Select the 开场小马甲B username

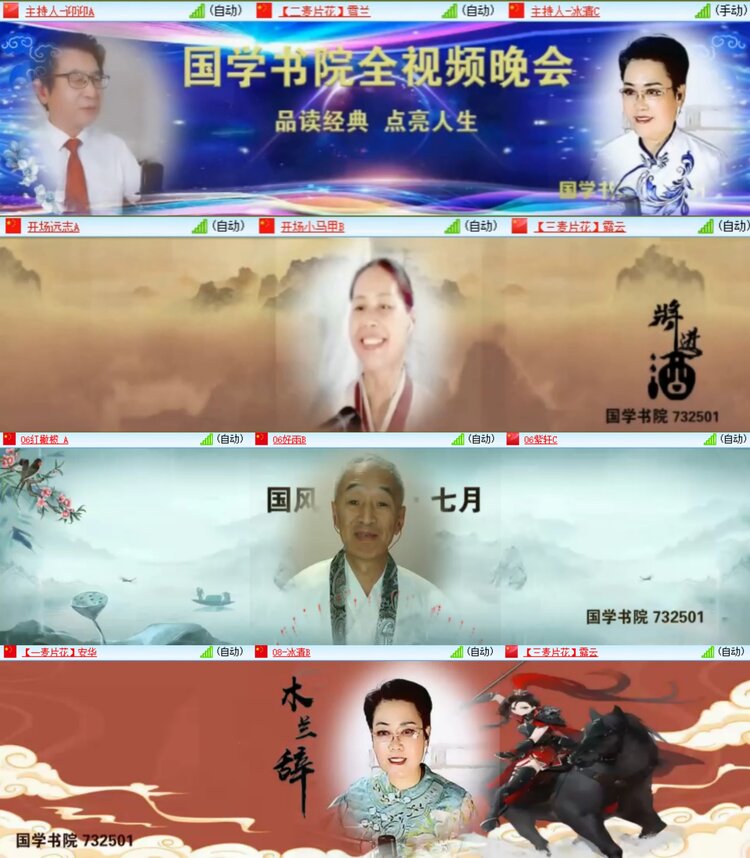tap(310, 227)
